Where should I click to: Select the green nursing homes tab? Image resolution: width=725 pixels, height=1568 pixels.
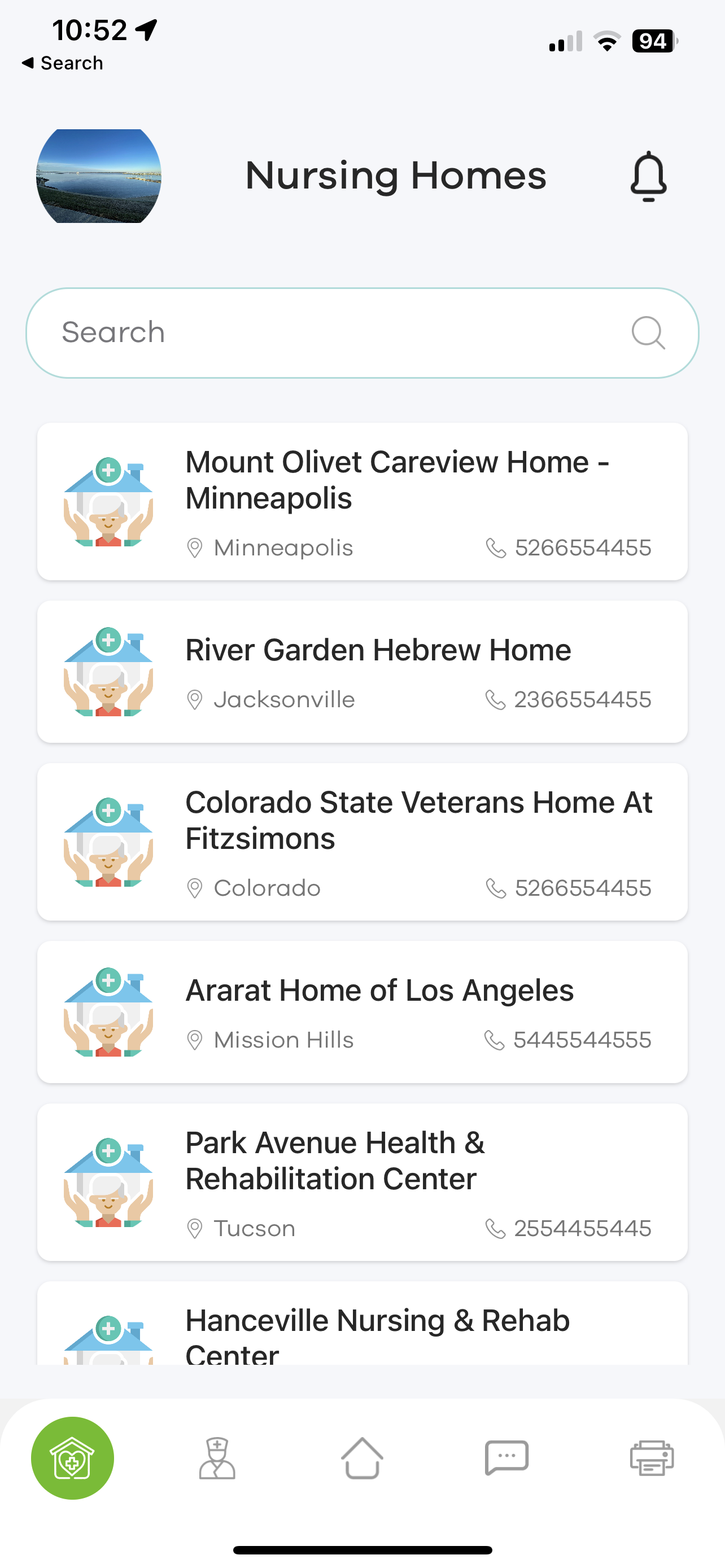point(72,1458)
